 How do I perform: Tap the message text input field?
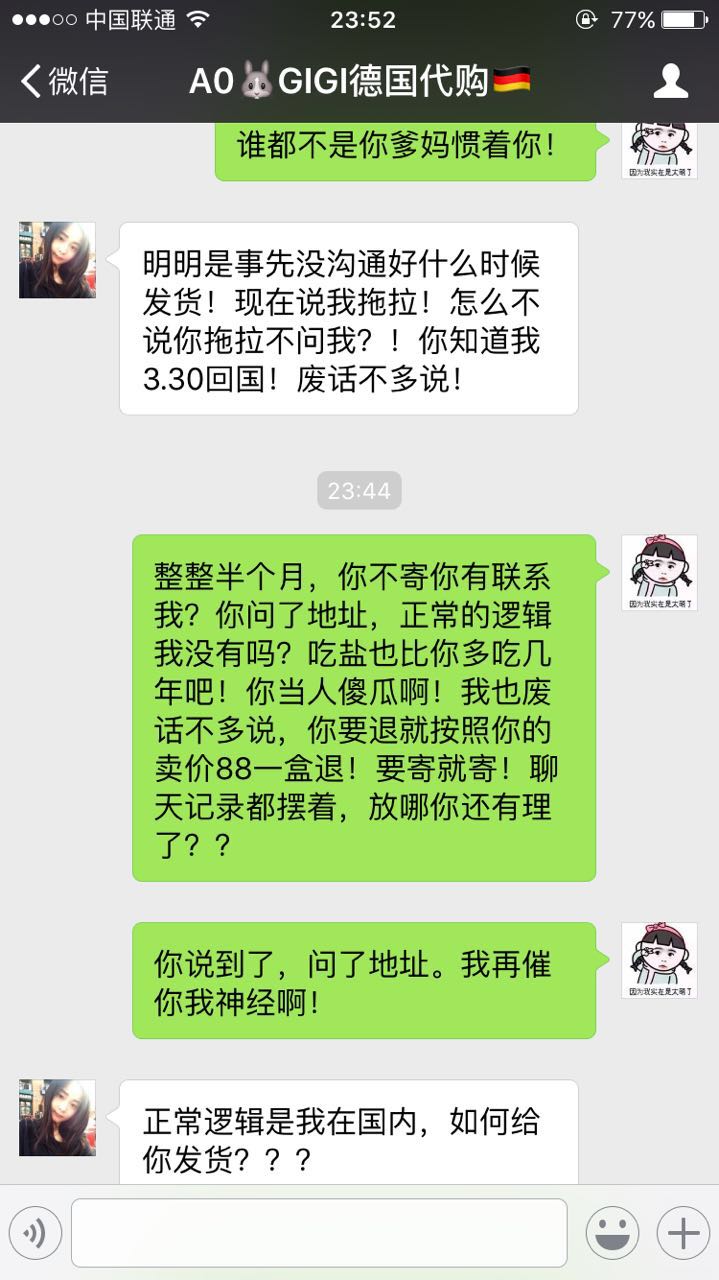point(318,1233)
